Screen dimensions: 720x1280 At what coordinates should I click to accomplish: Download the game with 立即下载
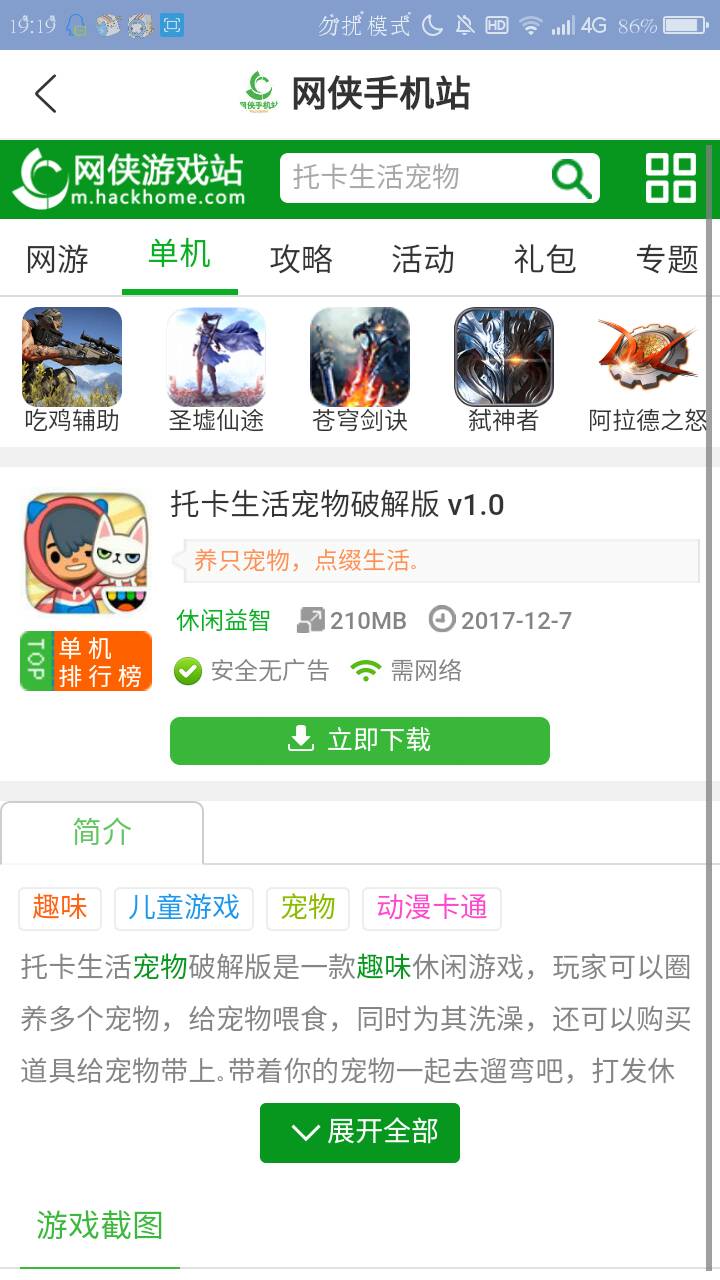[x=360, y=741]
